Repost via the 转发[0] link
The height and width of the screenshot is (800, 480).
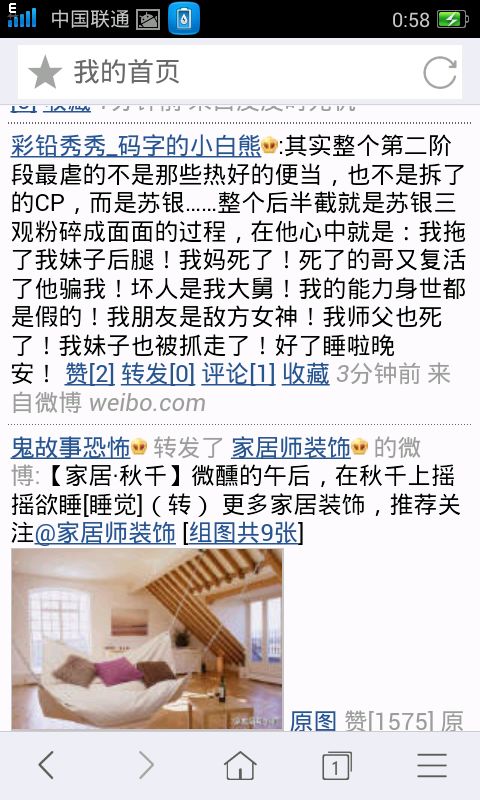coord(158,374)
